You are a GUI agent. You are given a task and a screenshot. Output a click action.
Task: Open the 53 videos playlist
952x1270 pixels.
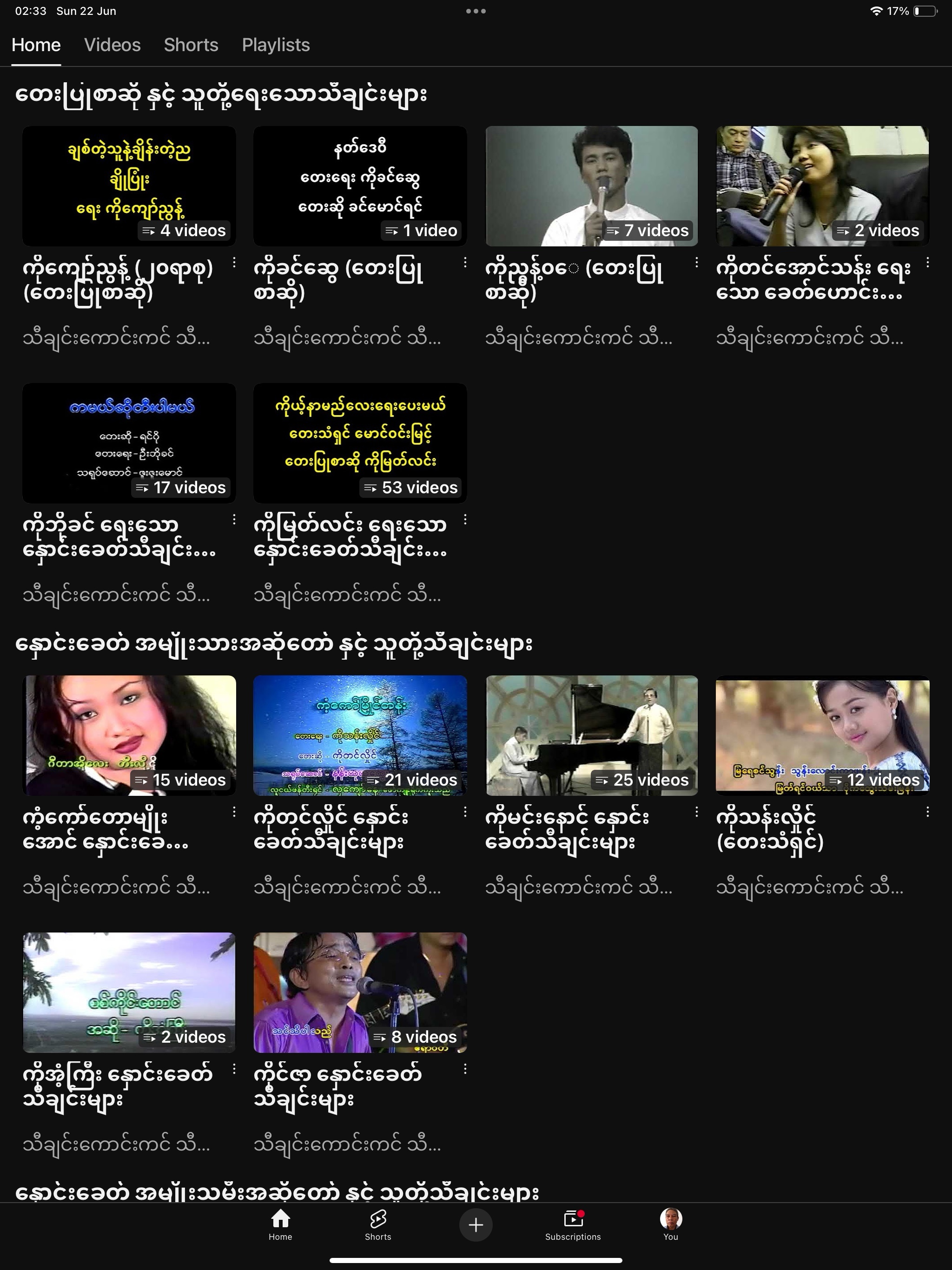click(360, 443)
